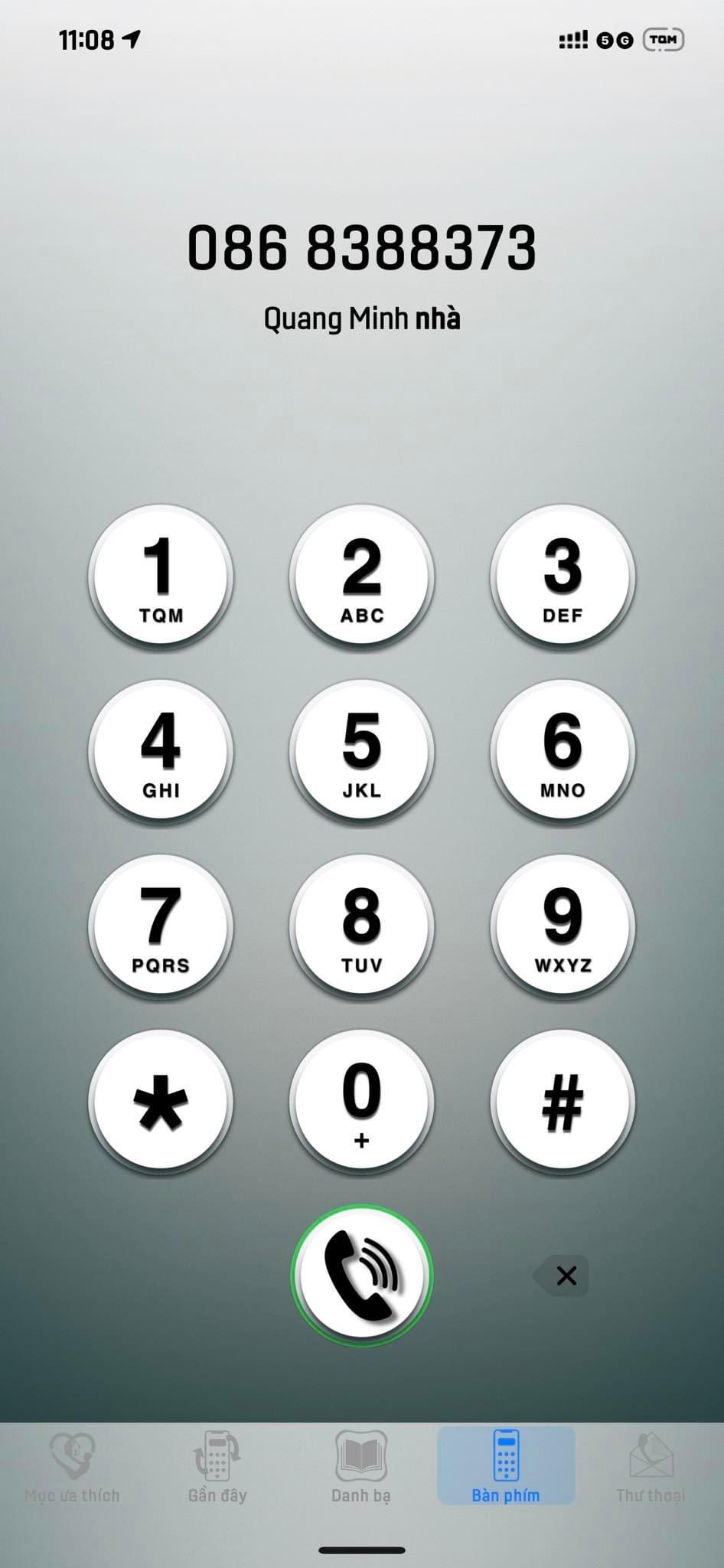Tap the 4 GHI key
Screen dimensions: 724x1568
coord(161,752)
